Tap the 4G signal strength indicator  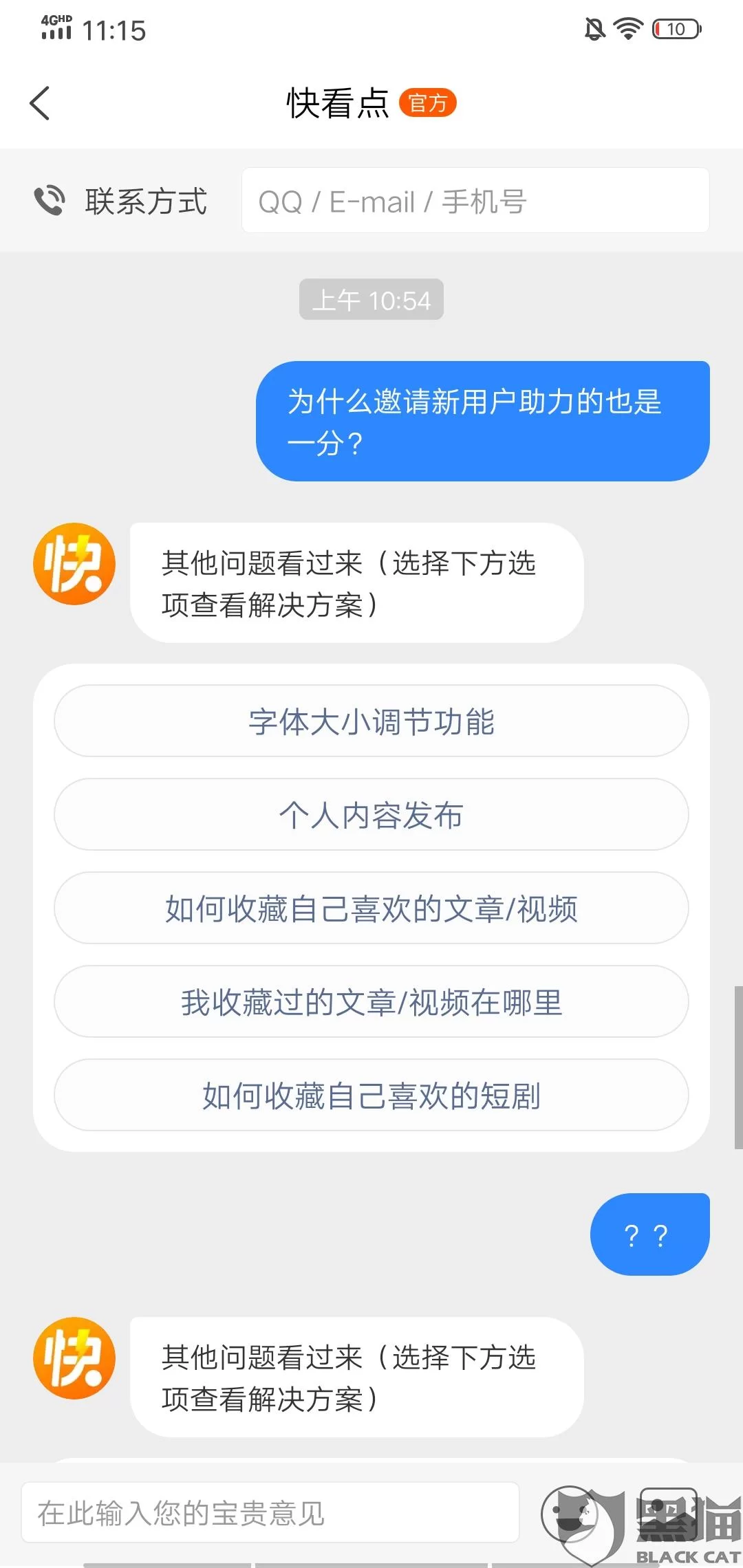tap(55, 29)
